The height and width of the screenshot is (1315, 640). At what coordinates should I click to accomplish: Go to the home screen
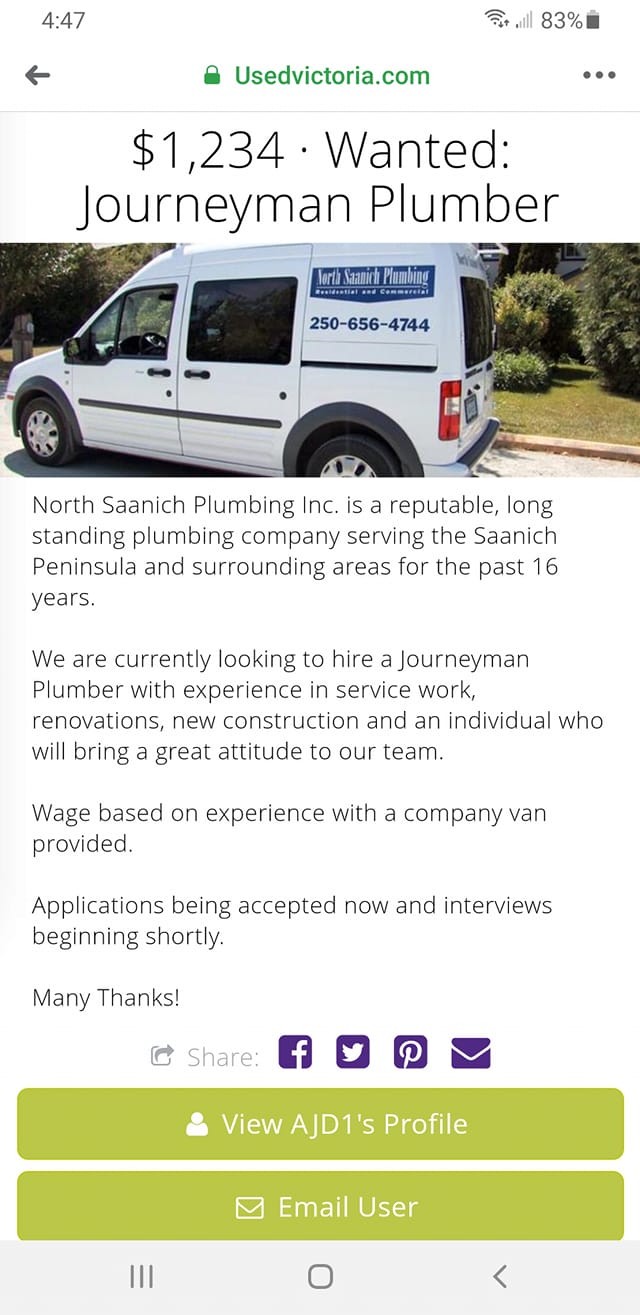click(320, 1276)
